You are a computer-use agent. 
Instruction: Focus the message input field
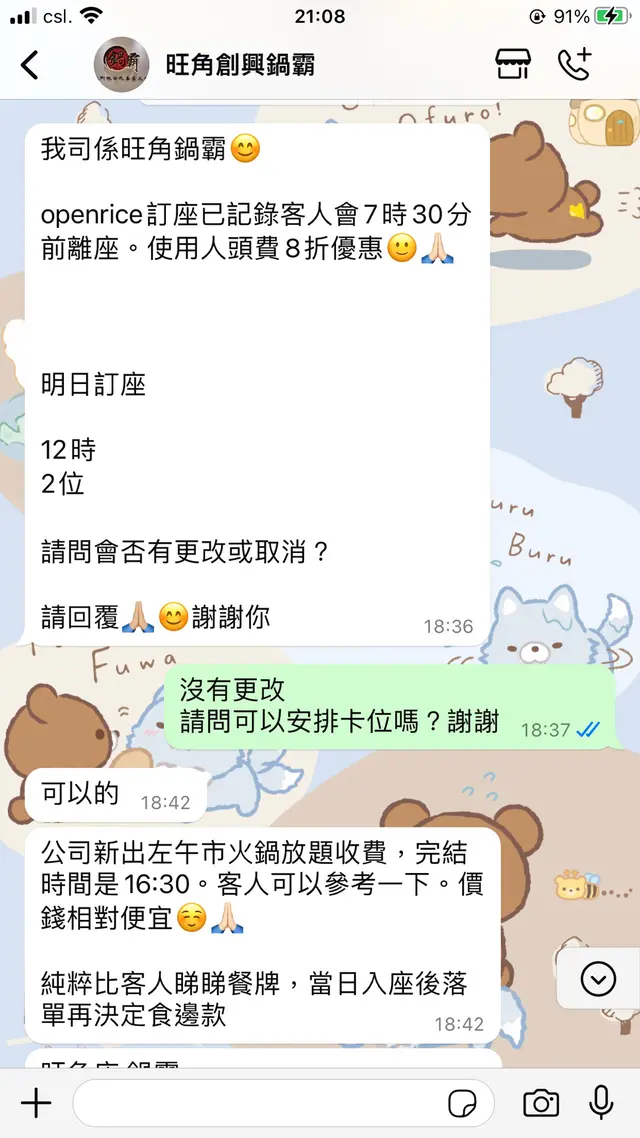tap(260, 1103)
